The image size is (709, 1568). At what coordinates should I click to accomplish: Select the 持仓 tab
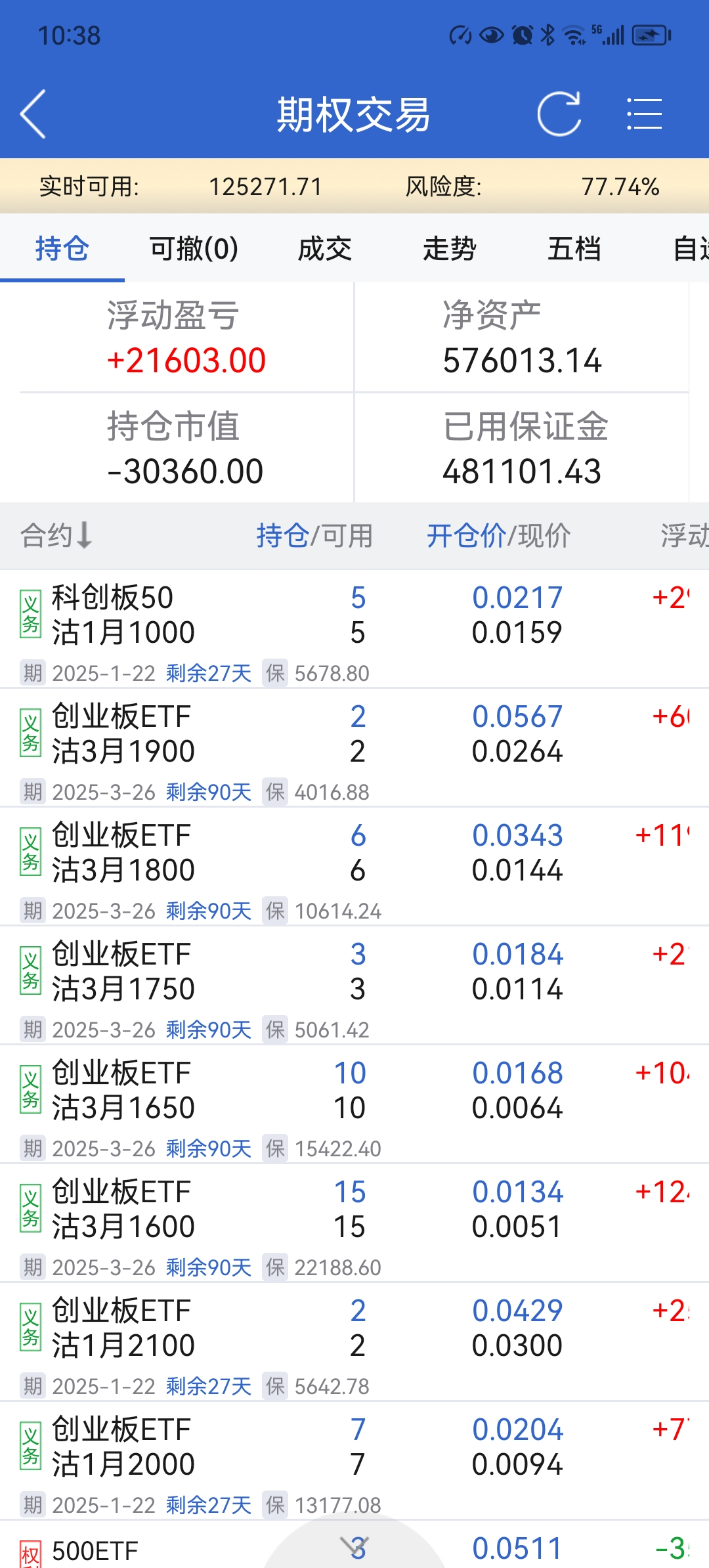coord(62,249)
